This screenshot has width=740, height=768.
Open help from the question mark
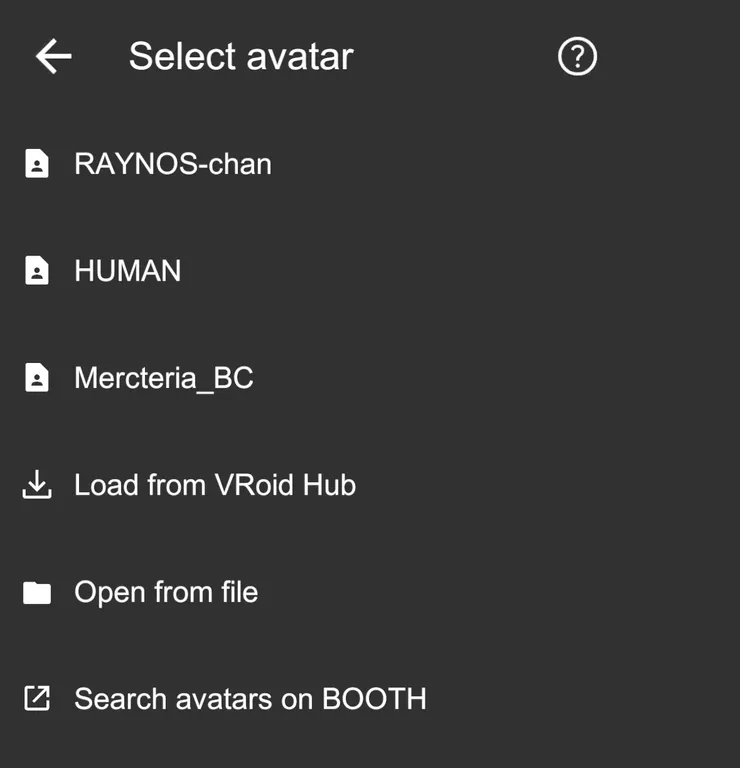(577, 57)
